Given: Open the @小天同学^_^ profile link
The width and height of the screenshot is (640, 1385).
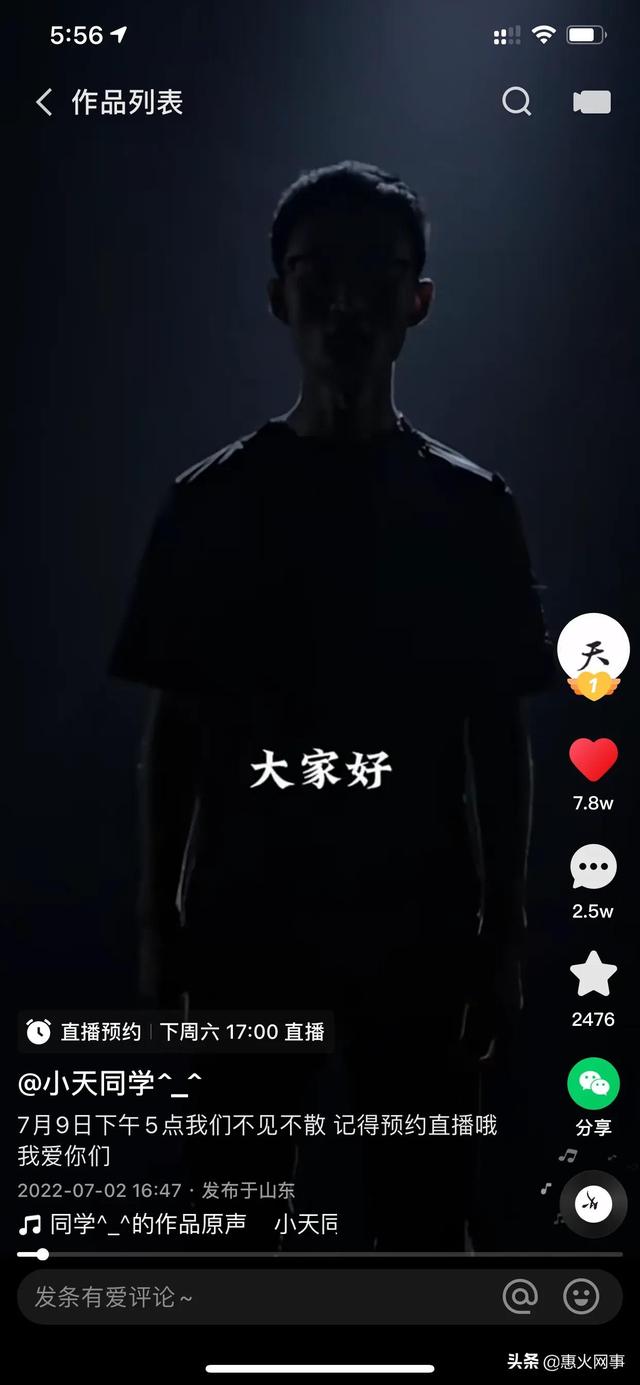Looking at the screenshot, I should click(110, 1082).
